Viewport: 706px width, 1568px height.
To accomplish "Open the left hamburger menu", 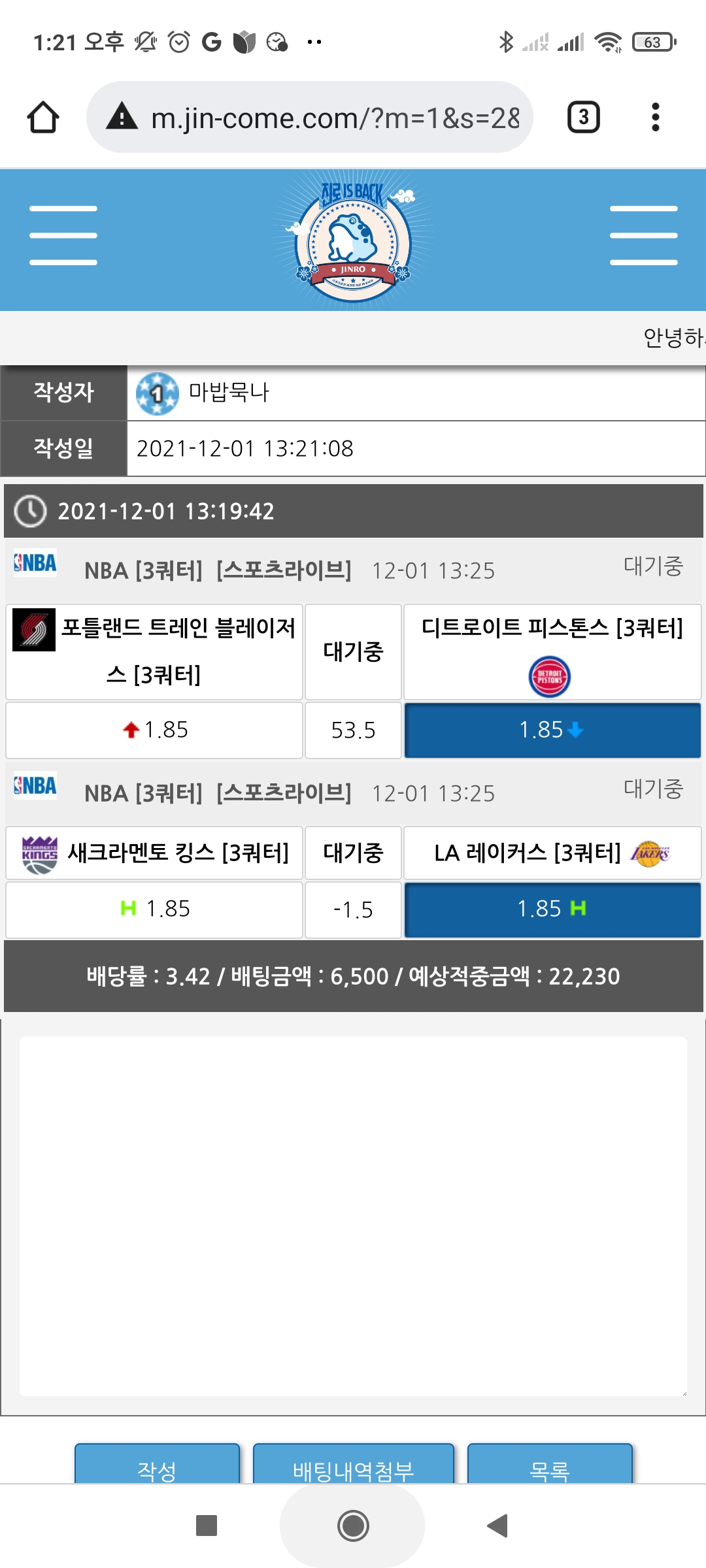I will (x=63, y=236).
